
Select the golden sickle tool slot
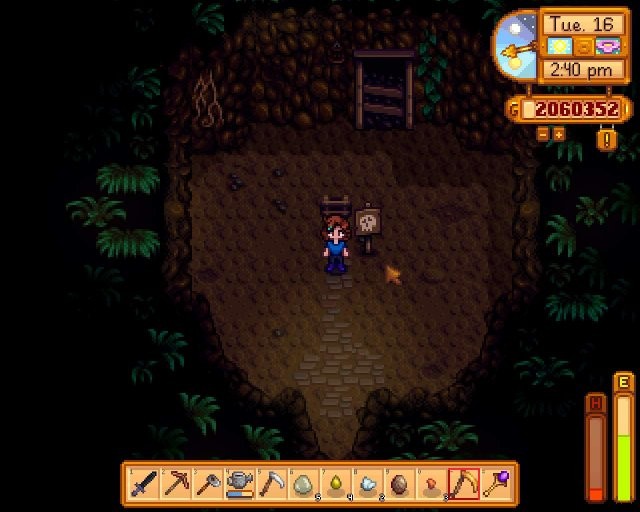[x=463, y=484]
